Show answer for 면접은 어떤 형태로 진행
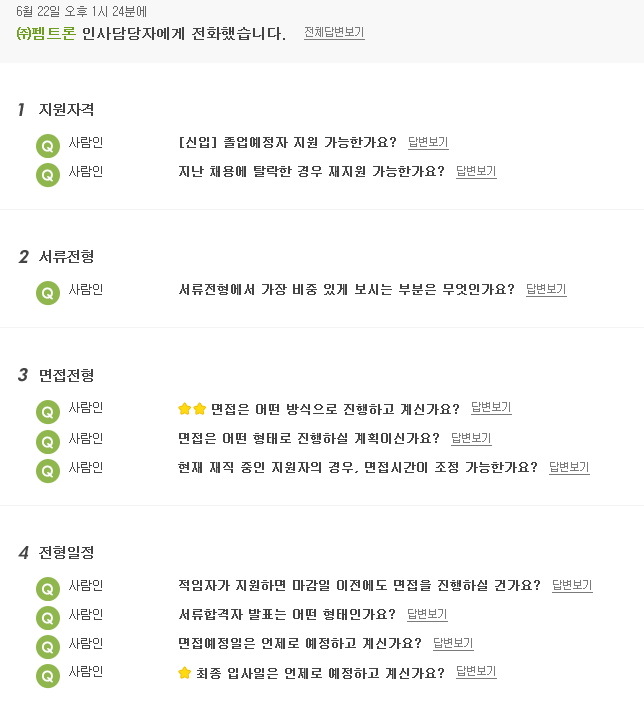 (471, 438)
